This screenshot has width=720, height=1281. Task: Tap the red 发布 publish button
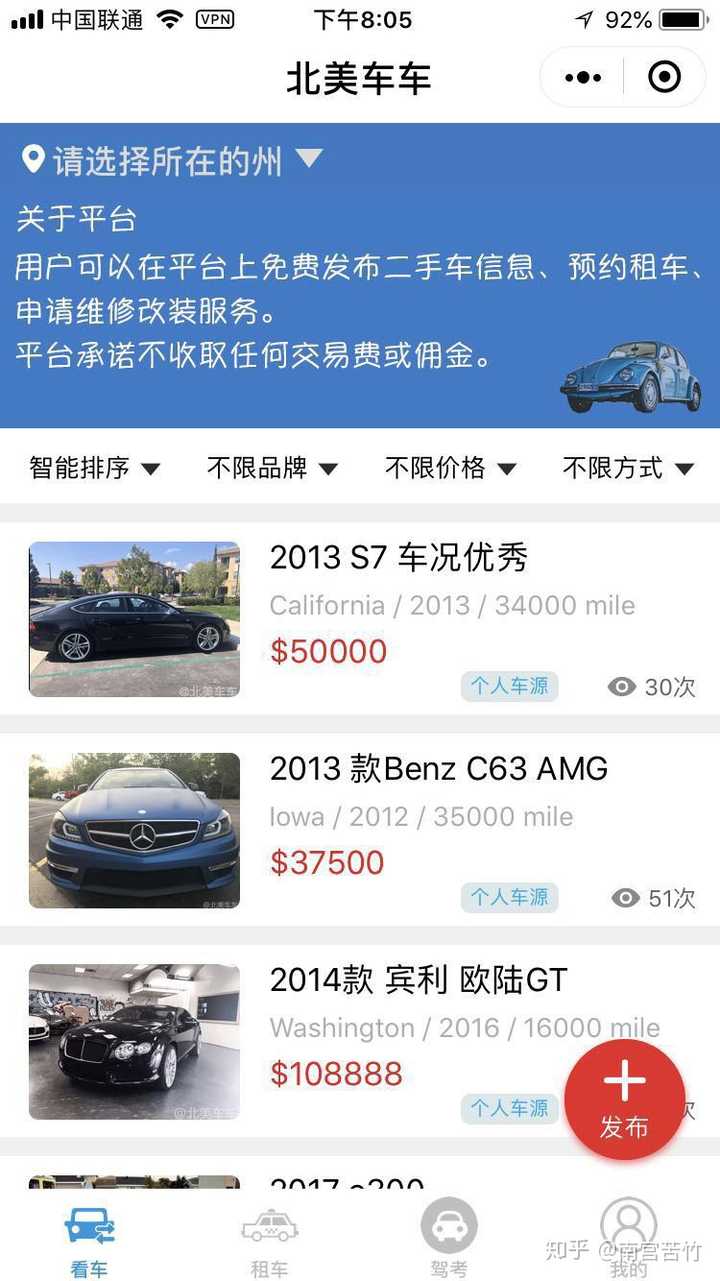(624, 1099)
